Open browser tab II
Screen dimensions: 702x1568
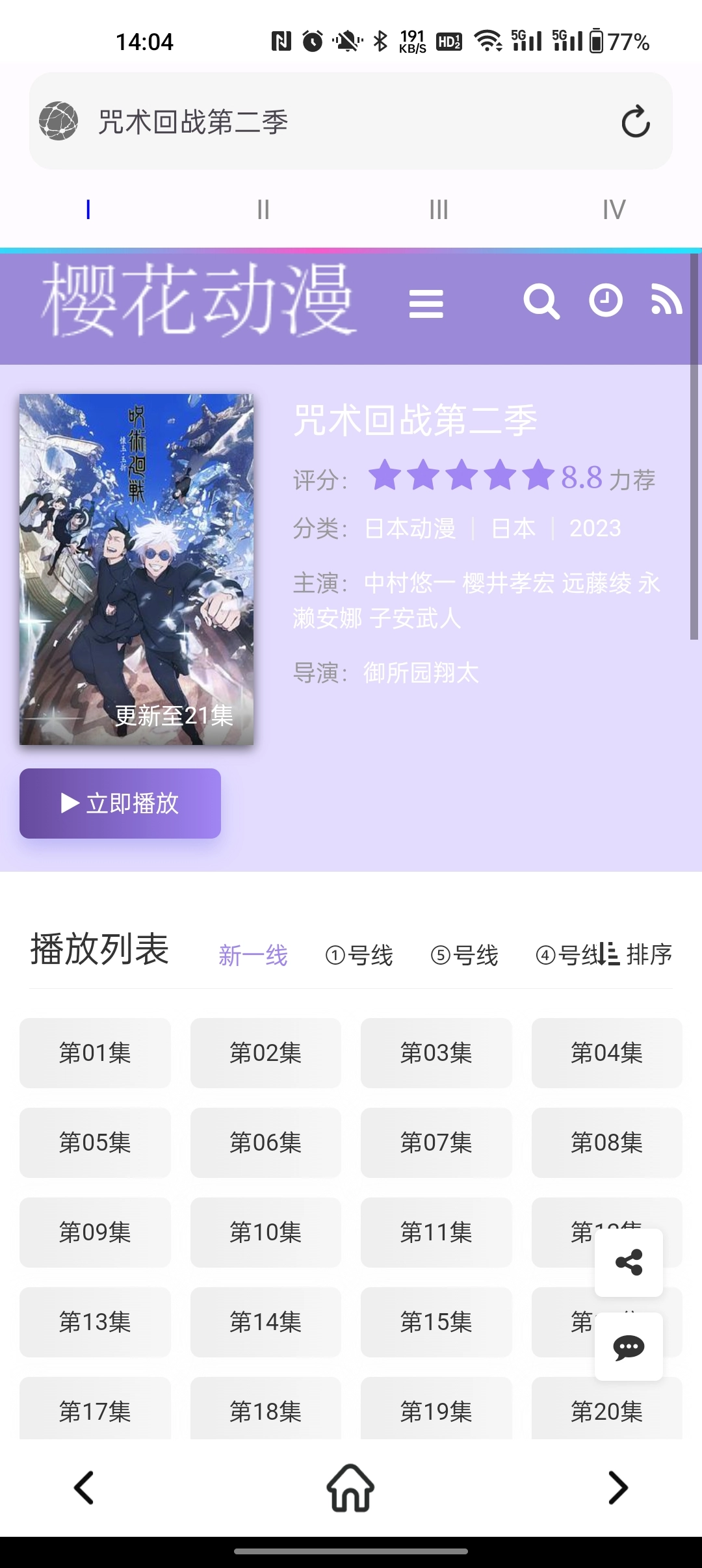pyautogui.click(x=263, y=209)
